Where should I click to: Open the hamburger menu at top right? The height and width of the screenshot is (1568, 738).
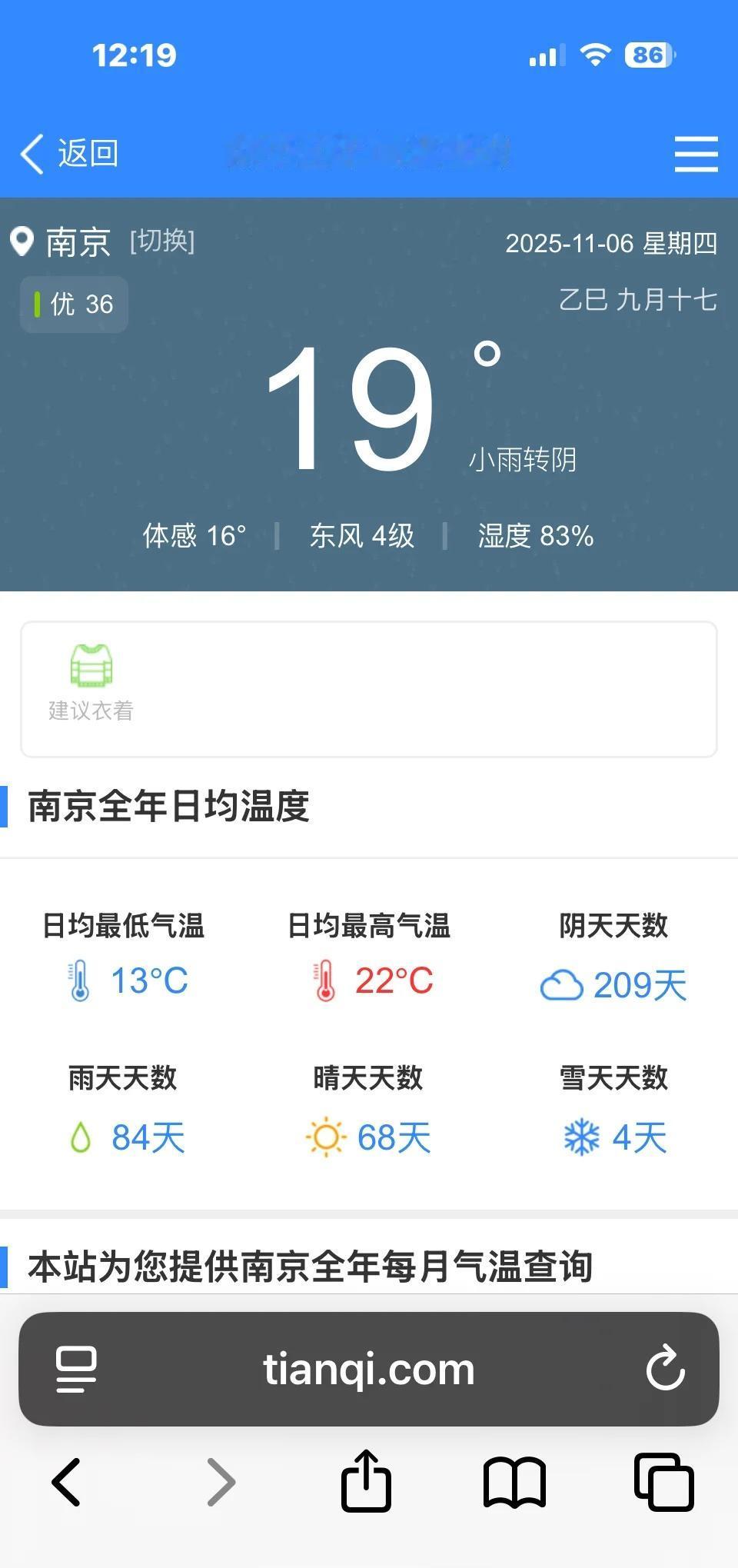pos(694,153)
